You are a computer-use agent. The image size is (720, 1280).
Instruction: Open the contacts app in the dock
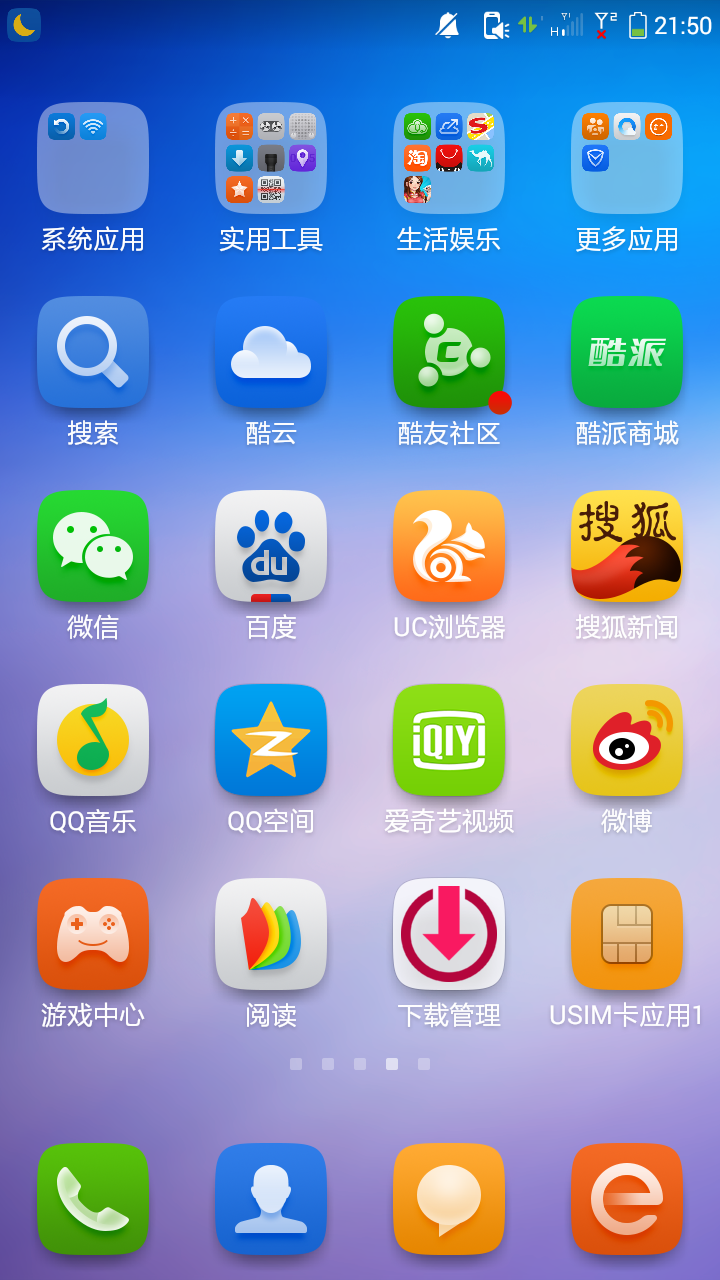(271, 1199)
